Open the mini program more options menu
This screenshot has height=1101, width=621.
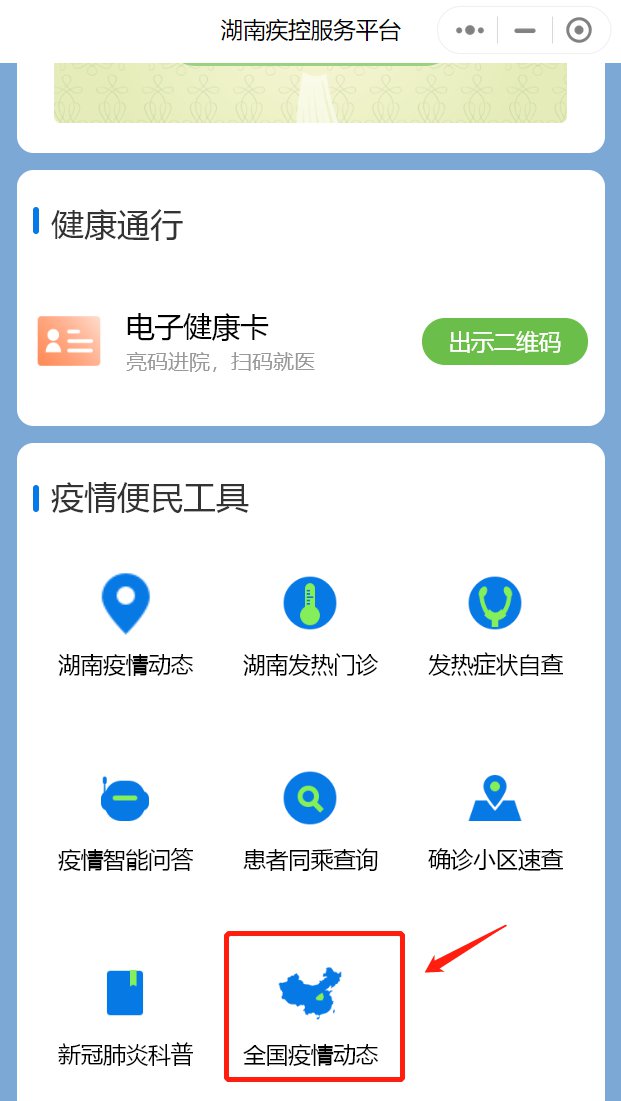(470, 31)
